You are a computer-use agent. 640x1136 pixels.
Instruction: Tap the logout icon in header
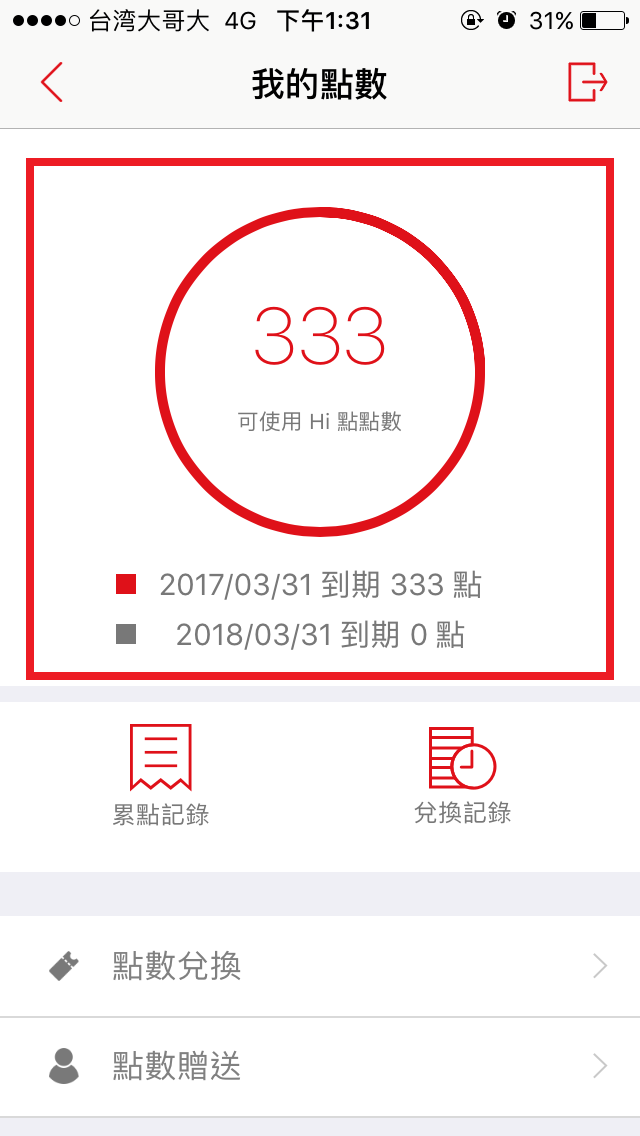[587, 82]
